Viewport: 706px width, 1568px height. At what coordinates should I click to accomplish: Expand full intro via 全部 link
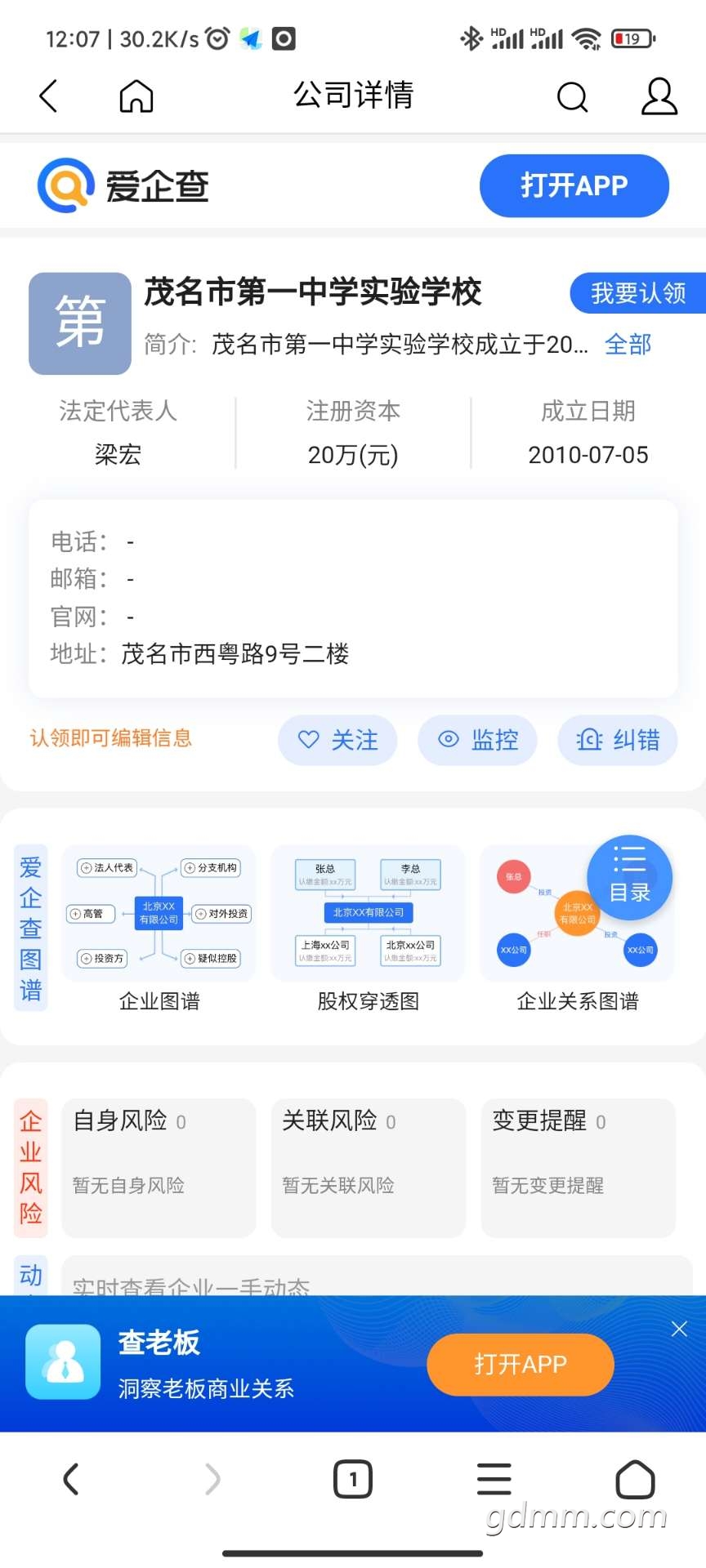(x=628, y=345)
